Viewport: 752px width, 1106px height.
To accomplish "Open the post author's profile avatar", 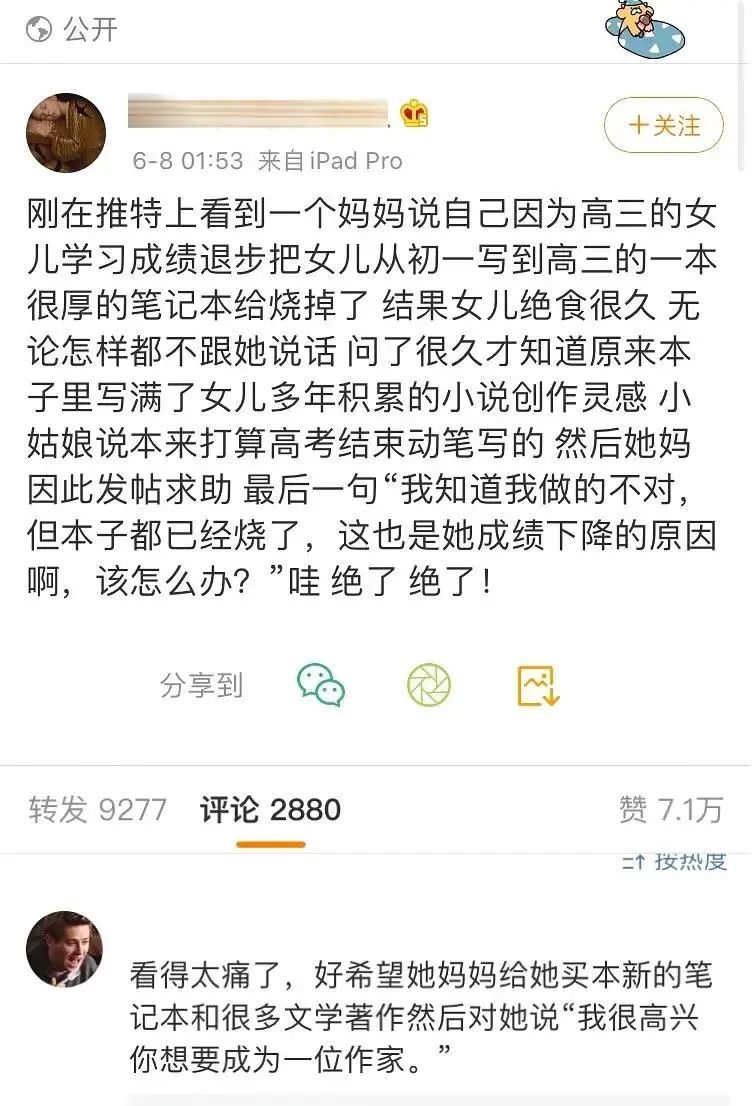I will click(66, 133).
